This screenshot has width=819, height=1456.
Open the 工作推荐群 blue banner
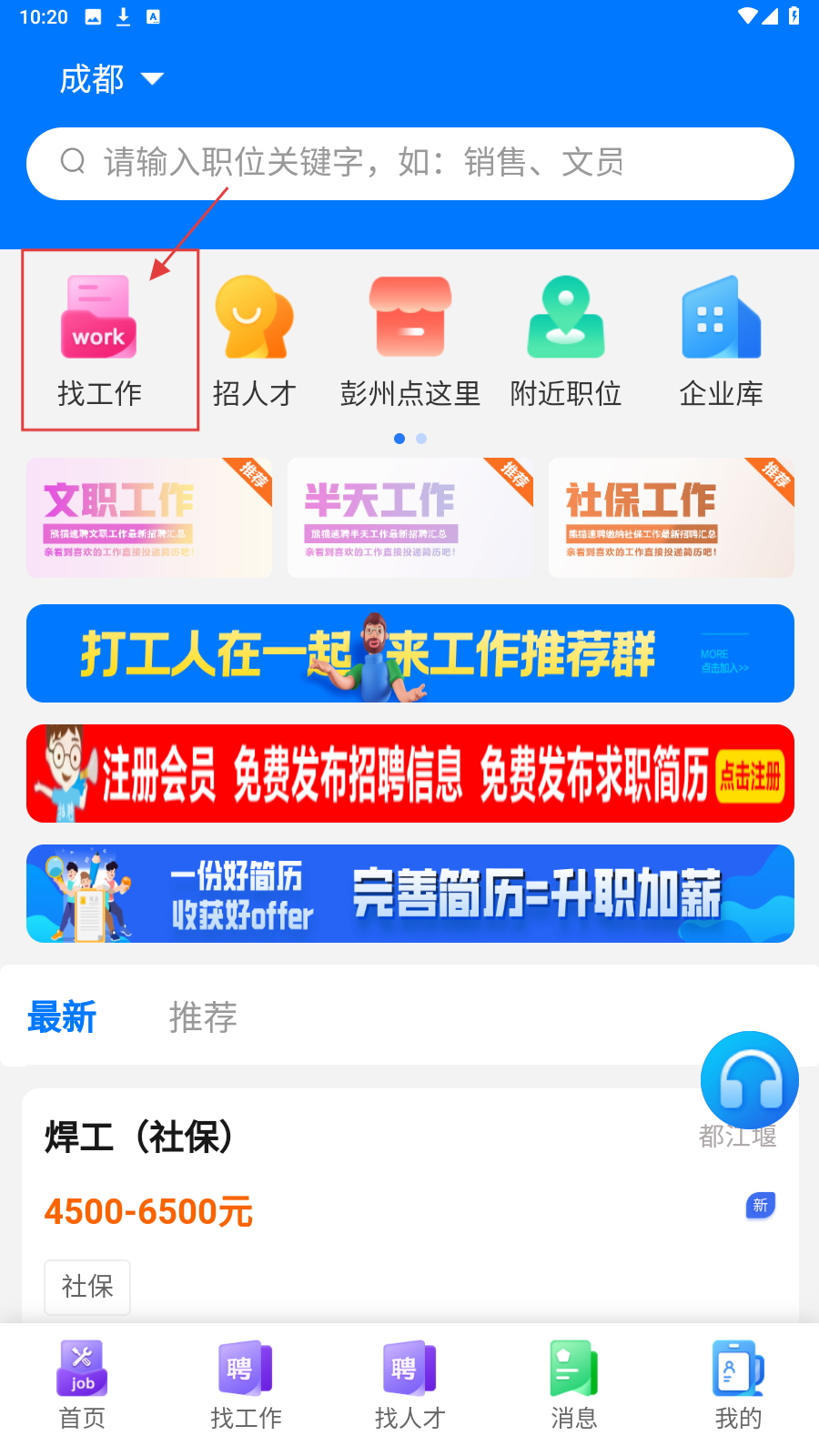click(409, 653)
